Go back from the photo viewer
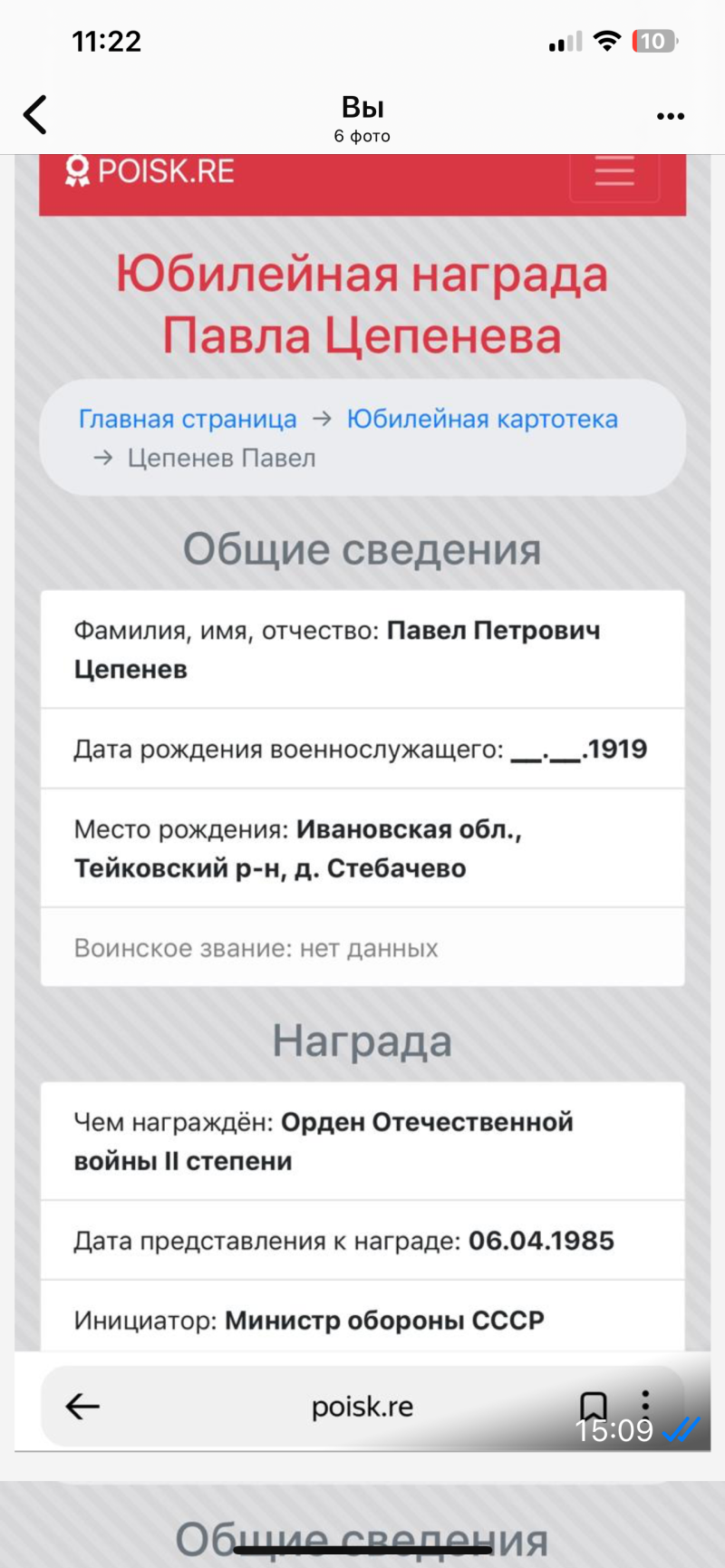Viewport: 725px width, 1568px height. click(35, 115)
